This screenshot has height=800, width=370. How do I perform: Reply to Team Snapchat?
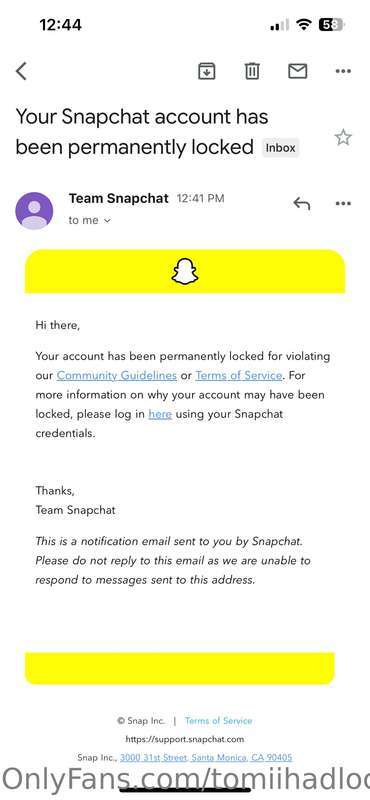click(x=302, y=204)
